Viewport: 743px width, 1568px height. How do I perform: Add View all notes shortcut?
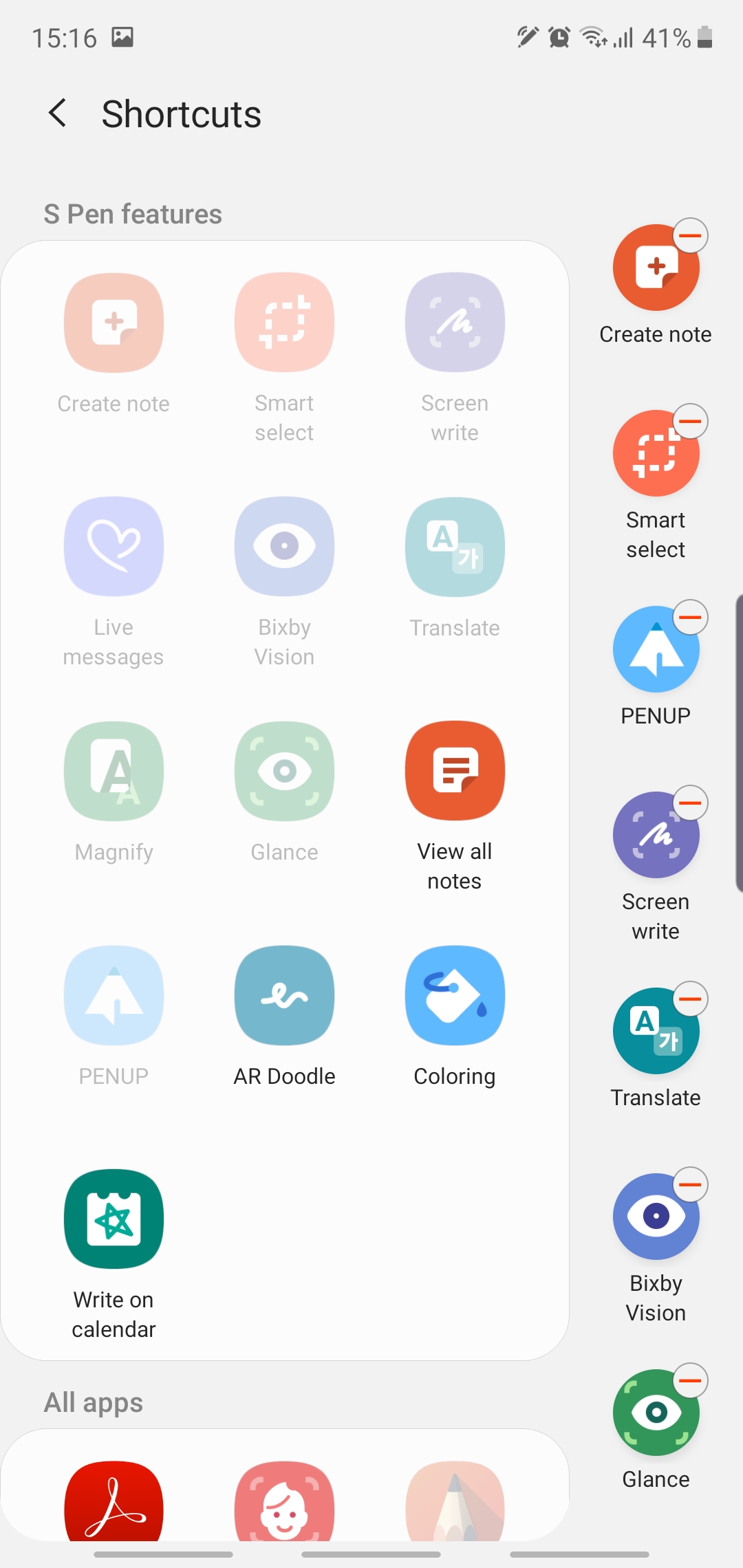[x=455, y=771]
